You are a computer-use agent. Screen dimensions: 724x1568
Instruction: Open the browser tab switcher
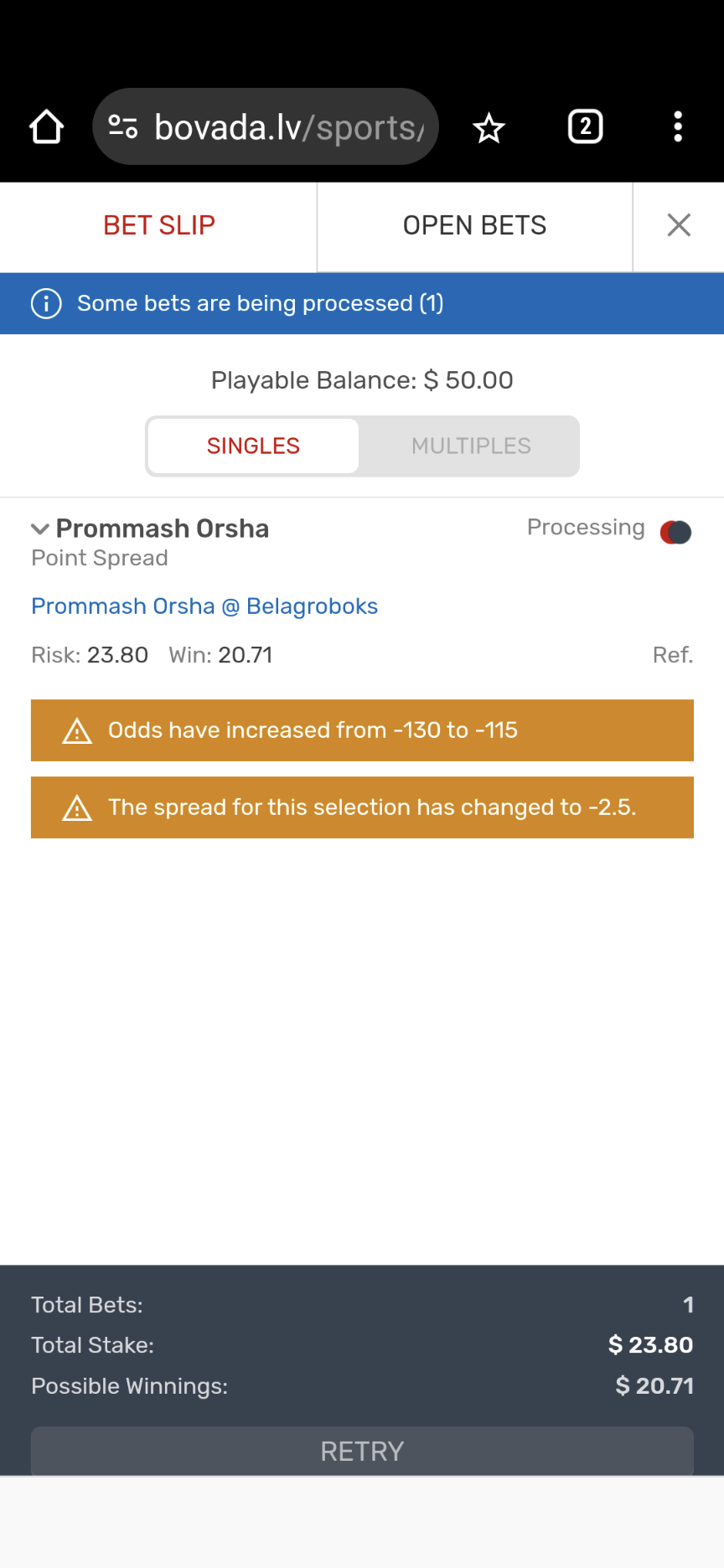tap(585, 127)
